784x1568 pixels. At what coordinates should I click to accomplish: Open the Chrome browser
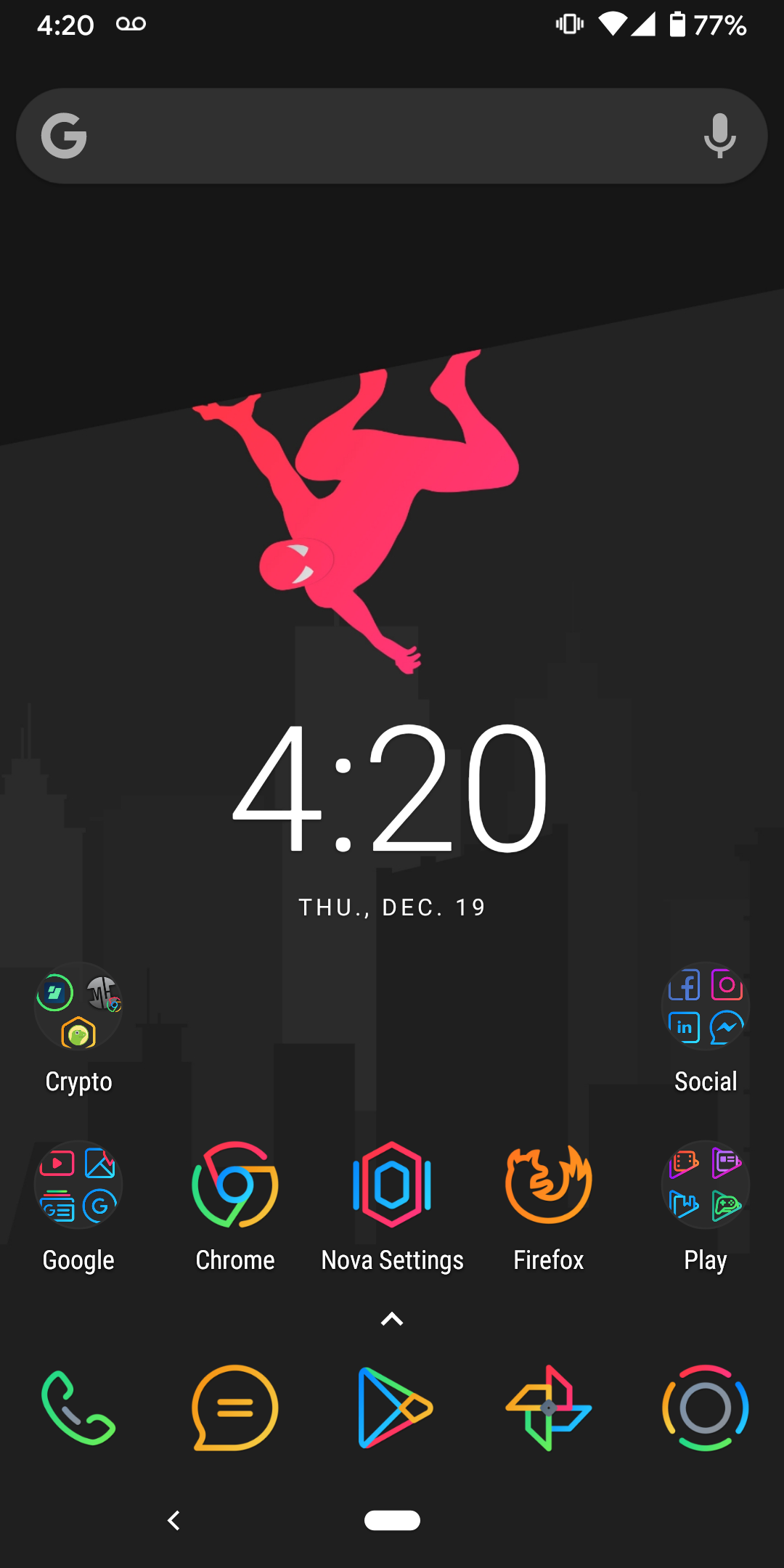pos(234,1185)
